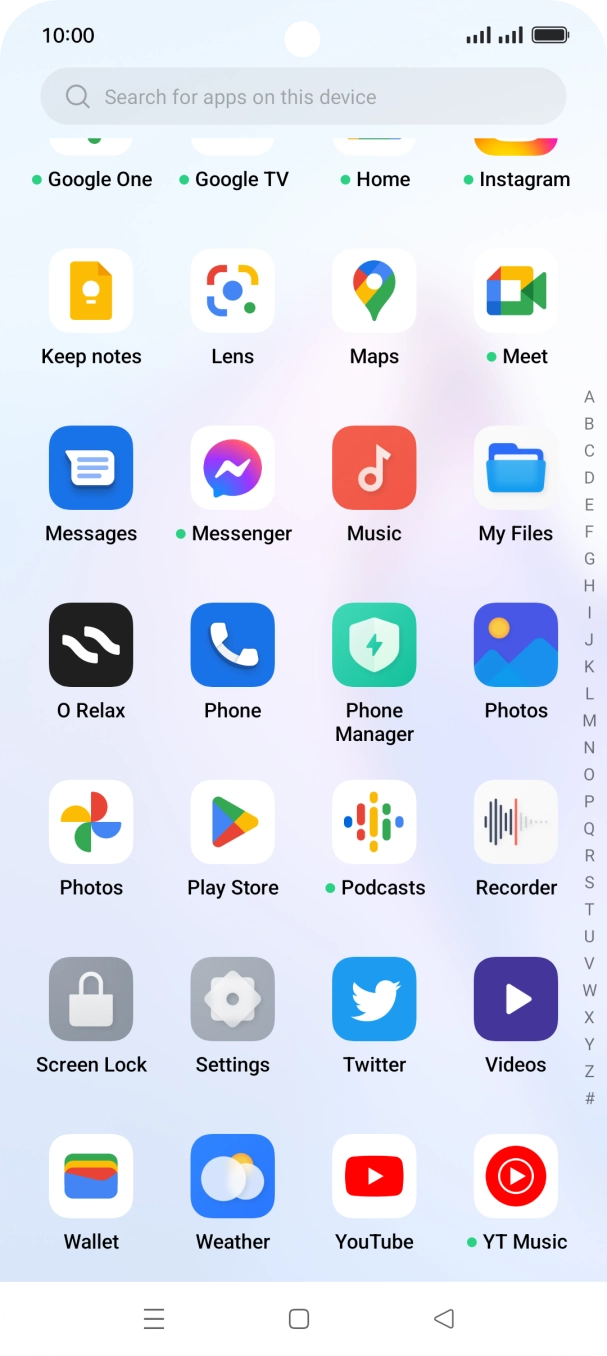Launch Google Lens
Viewport: 607px width, 1356px height.
click(x=233, y=291)
